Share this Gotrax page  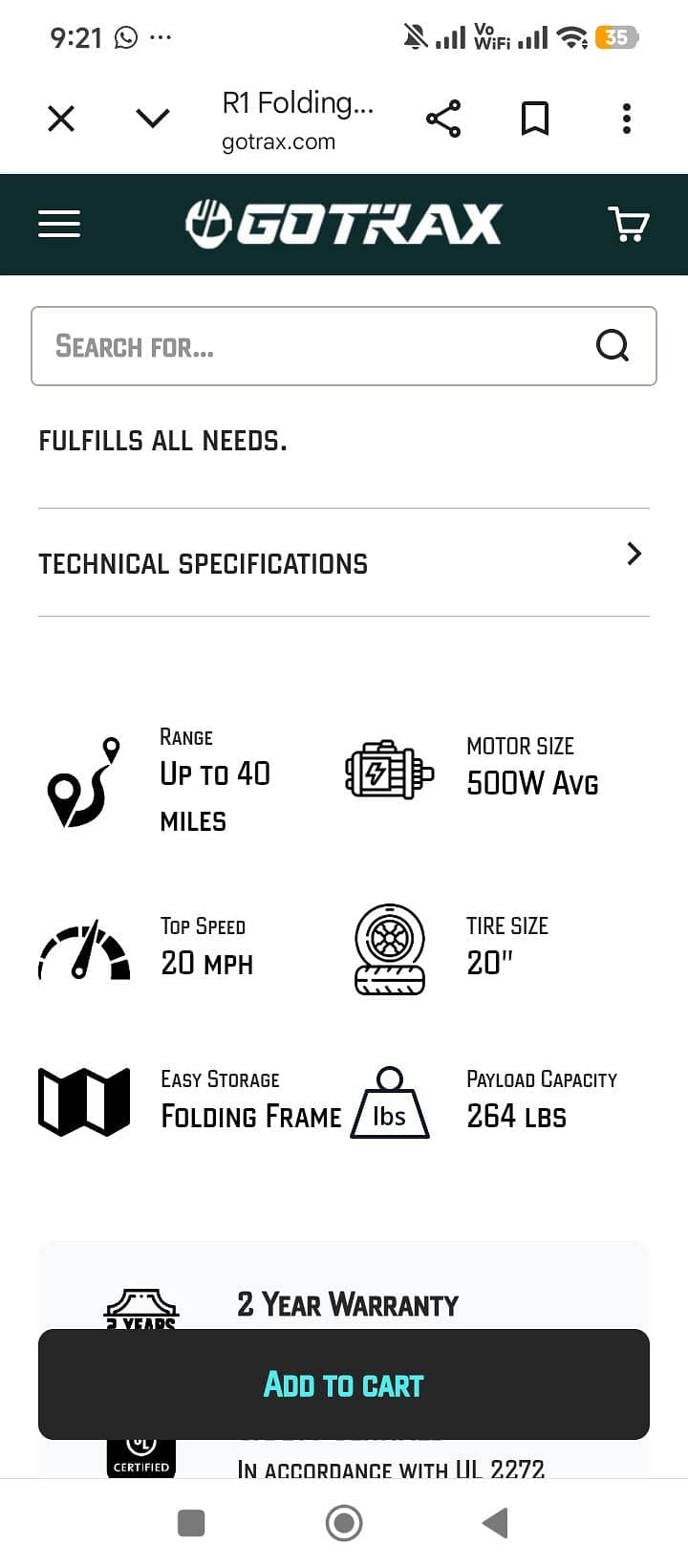(x=443, y=119)
